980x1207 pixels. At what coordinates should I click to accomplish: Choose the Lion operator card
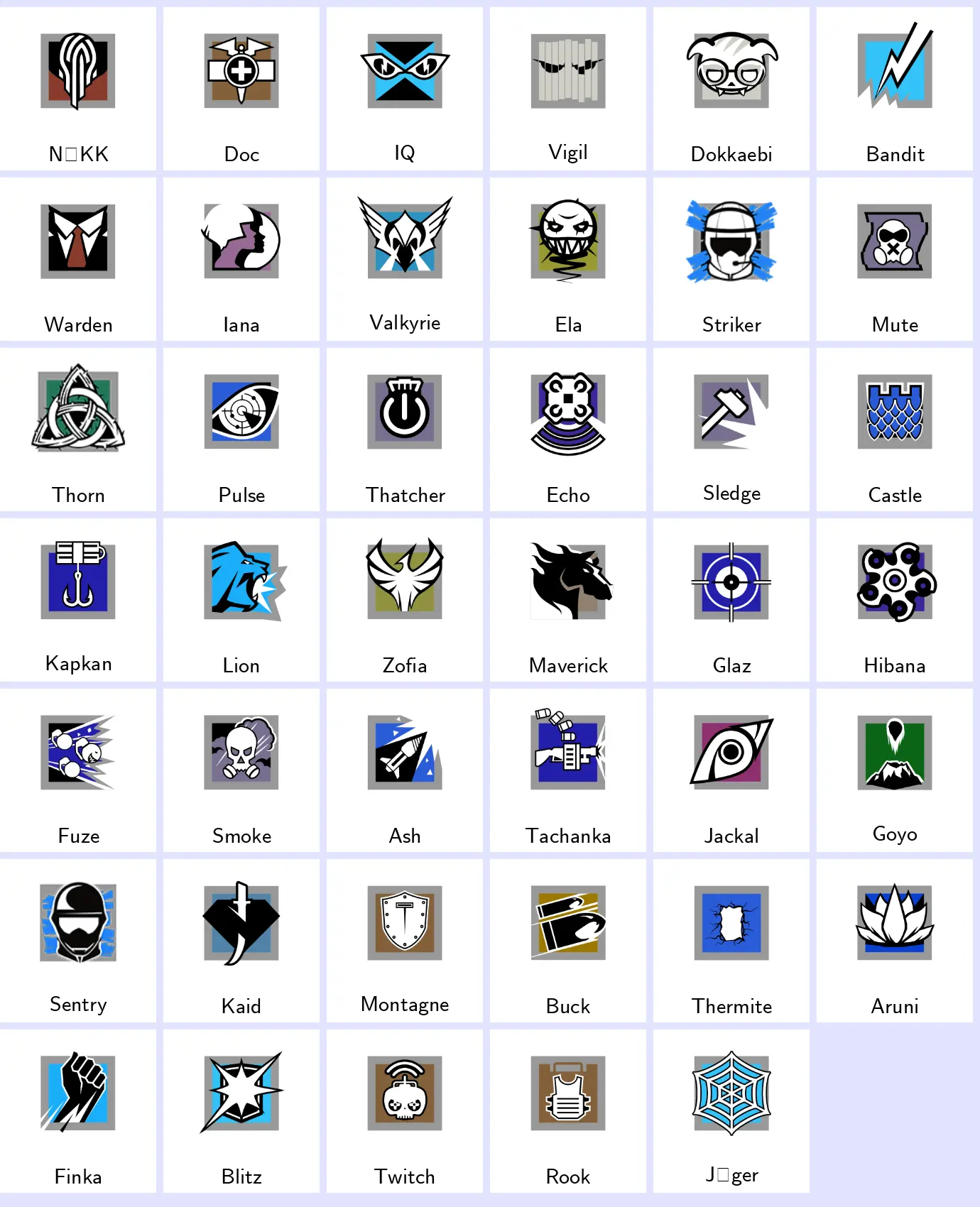241,600
